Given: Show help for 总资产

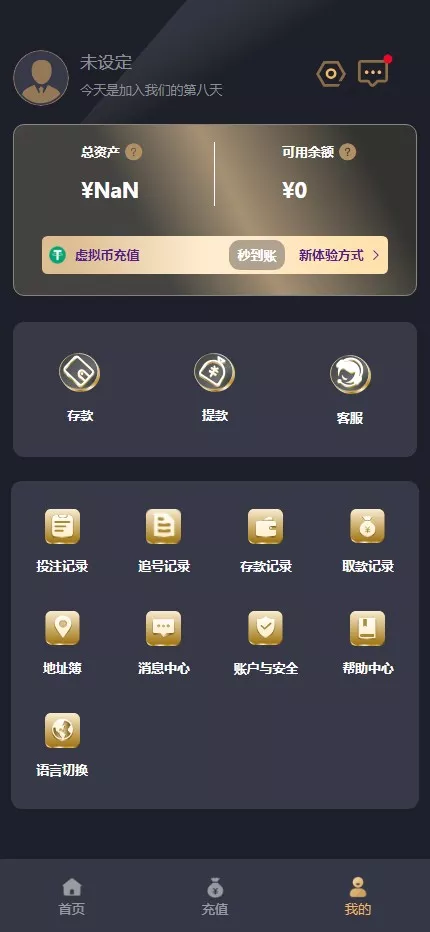Looking at the screenshot, I should pyautogui.click(x=134, y=152).
